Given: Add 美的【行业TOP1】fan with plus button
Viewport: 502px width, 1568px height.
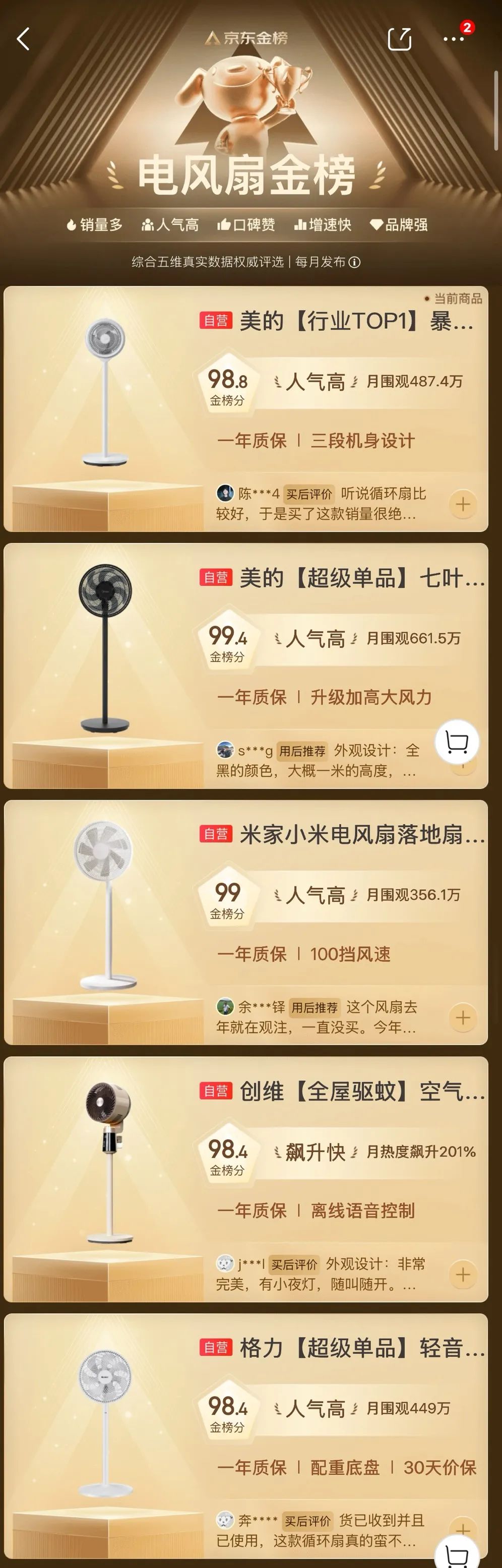Looking at the screenshot, I should coord(463,504).
